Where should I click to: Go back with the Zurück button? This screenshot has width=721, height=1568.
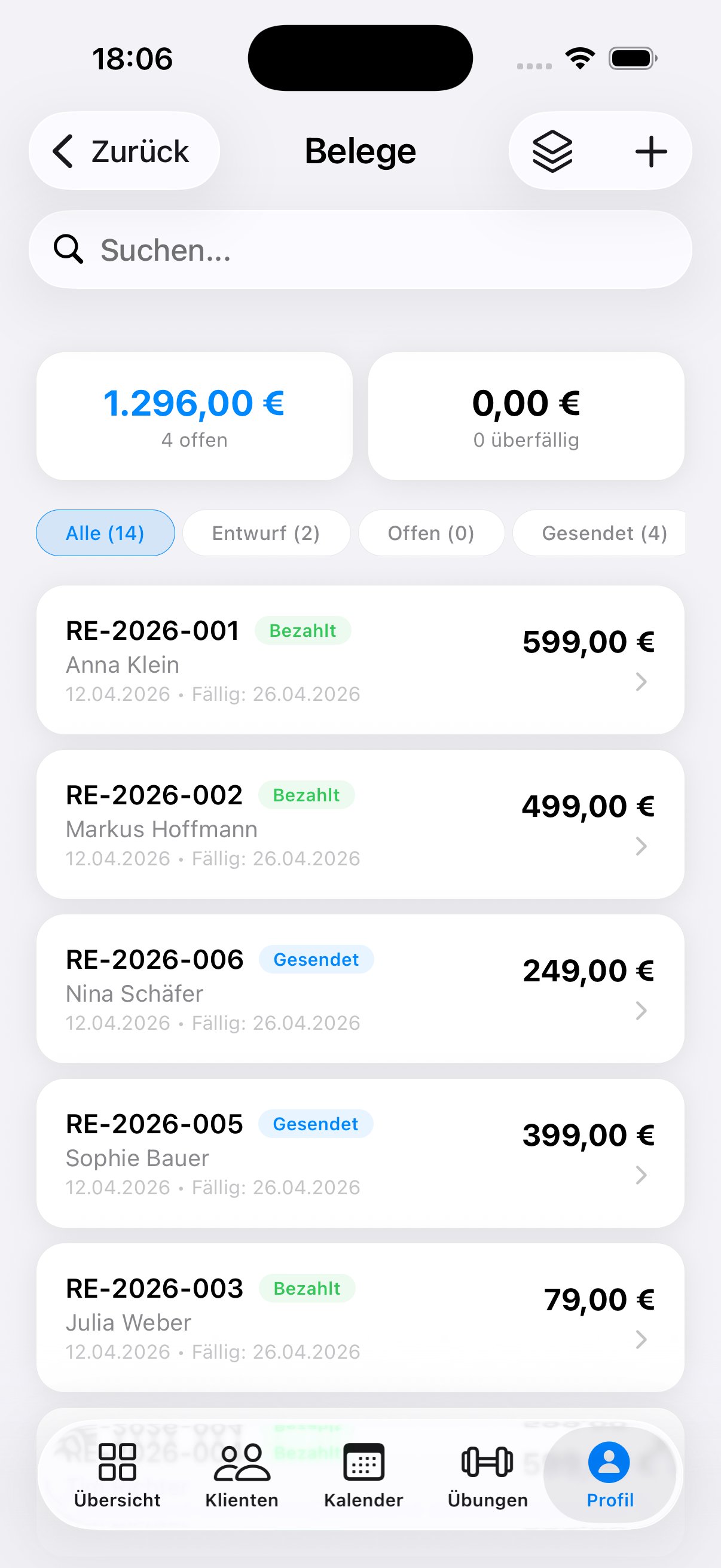pyautogui.click(x=124, y=151)
